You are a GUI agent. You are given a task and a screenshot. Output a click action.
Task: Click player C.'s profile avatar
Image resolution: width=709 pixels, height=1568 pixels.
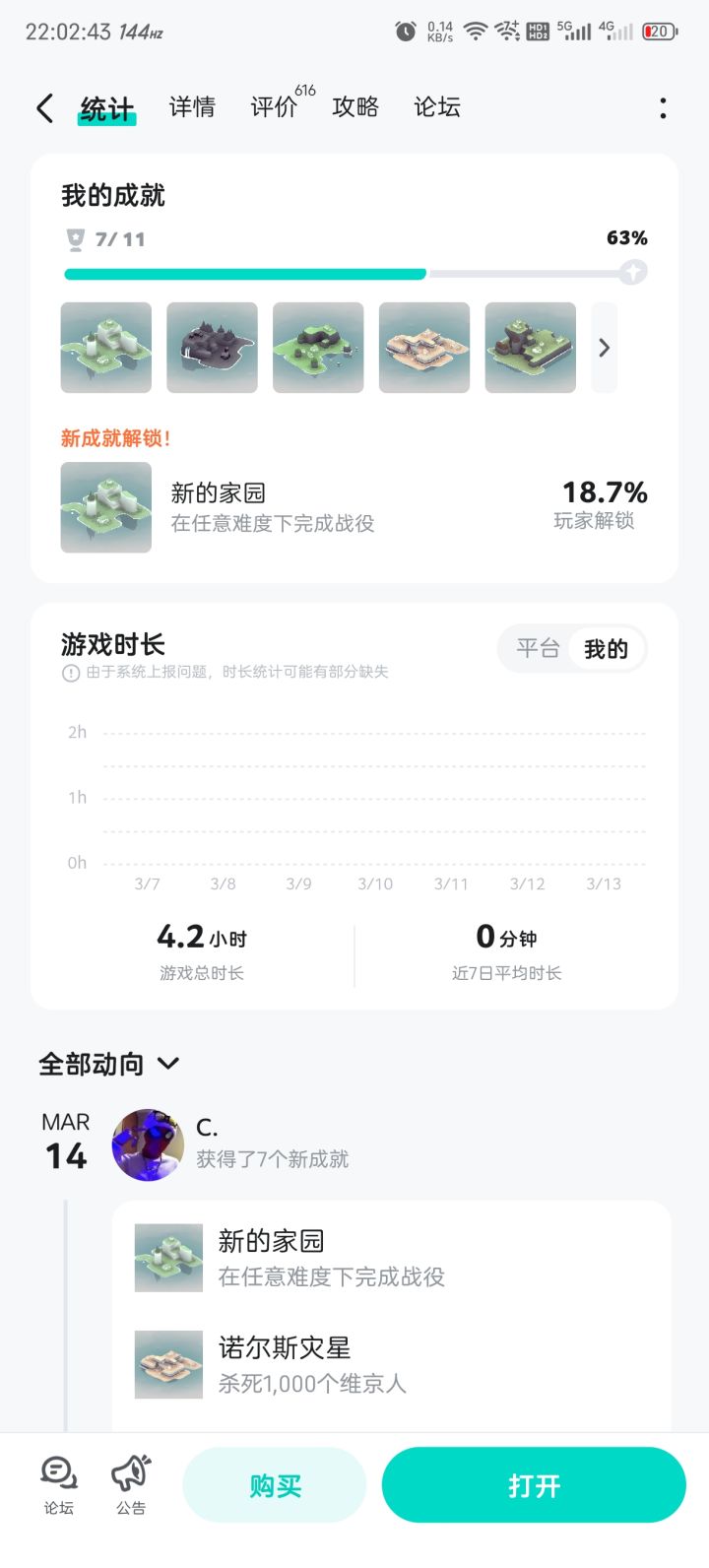click(x=148, y=1144)
